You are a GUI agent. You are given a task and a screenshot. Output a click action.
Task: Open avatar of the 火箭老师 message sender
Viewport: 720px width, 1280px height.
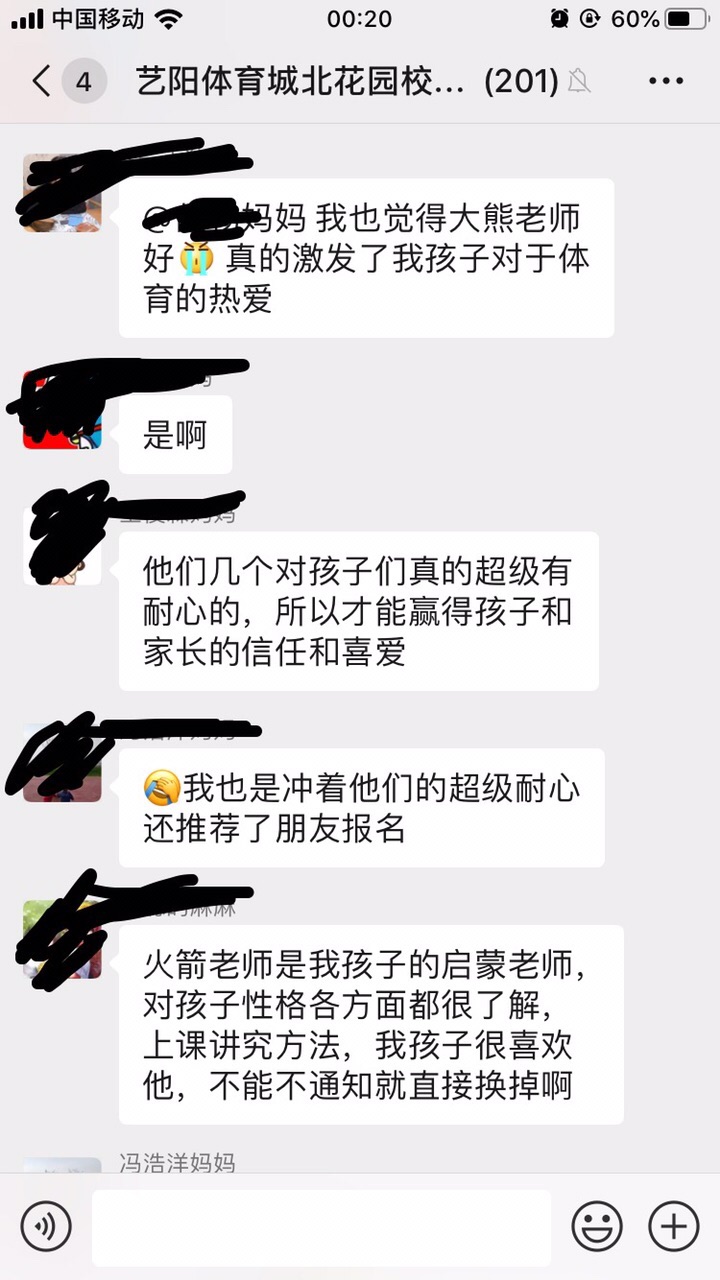point(62,938)
